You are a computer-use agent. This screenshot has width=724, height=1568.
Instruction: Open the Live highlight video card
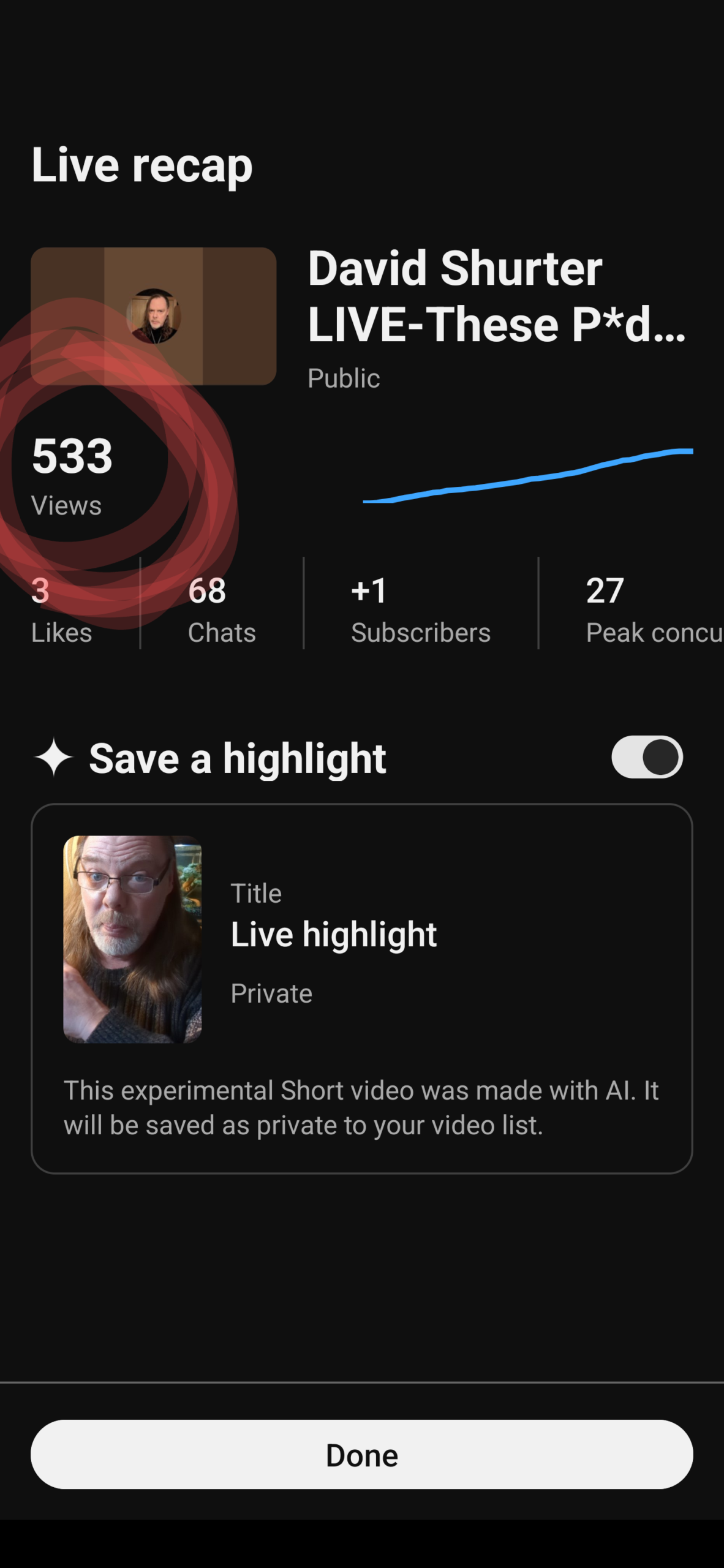click(x=361, y=987)
